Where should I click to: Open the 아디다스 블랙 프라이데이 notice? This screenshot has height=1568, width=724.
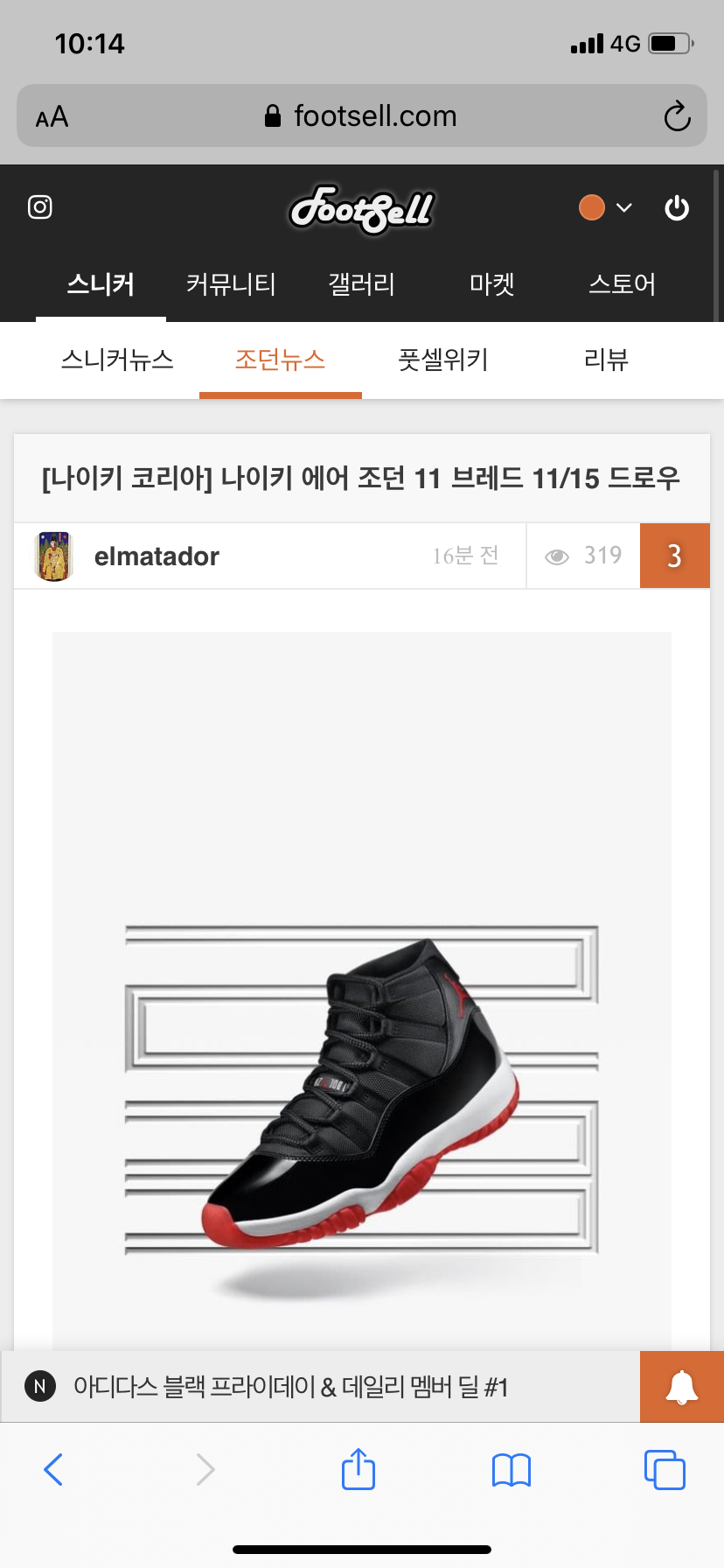[x=290, y=1387]
